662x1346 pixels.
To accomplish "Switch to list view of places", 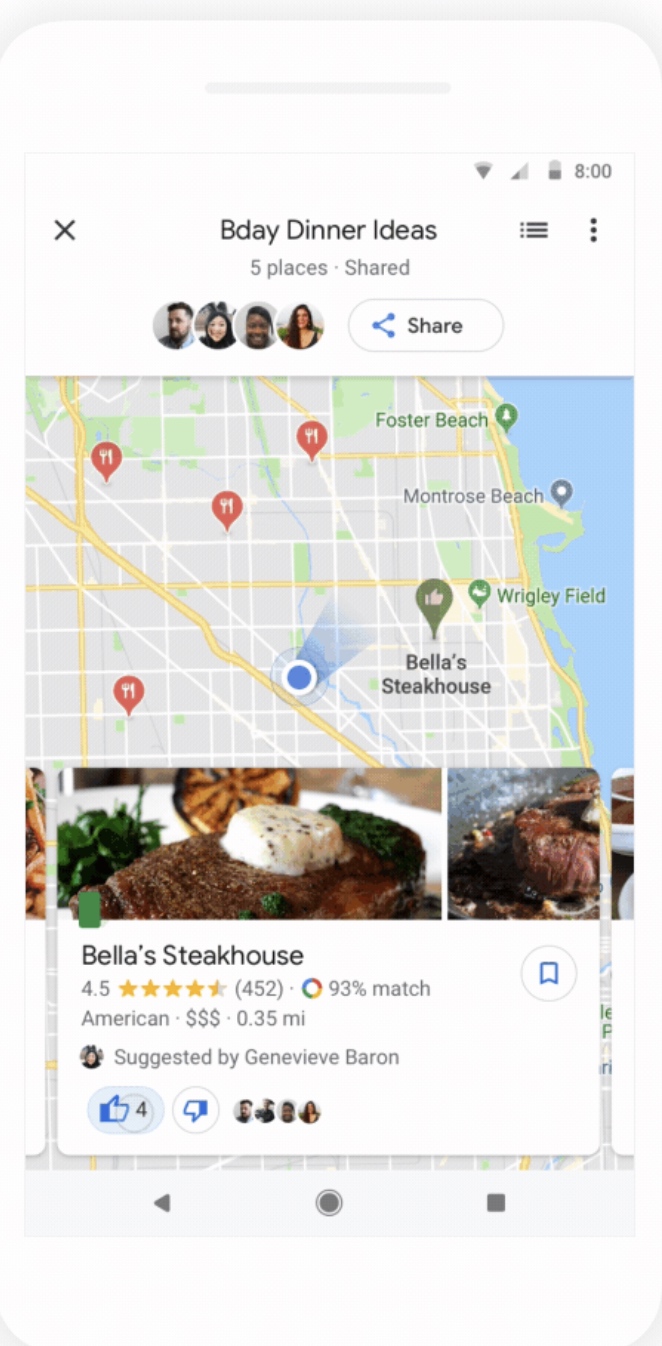I will click(x=534, y=231).
